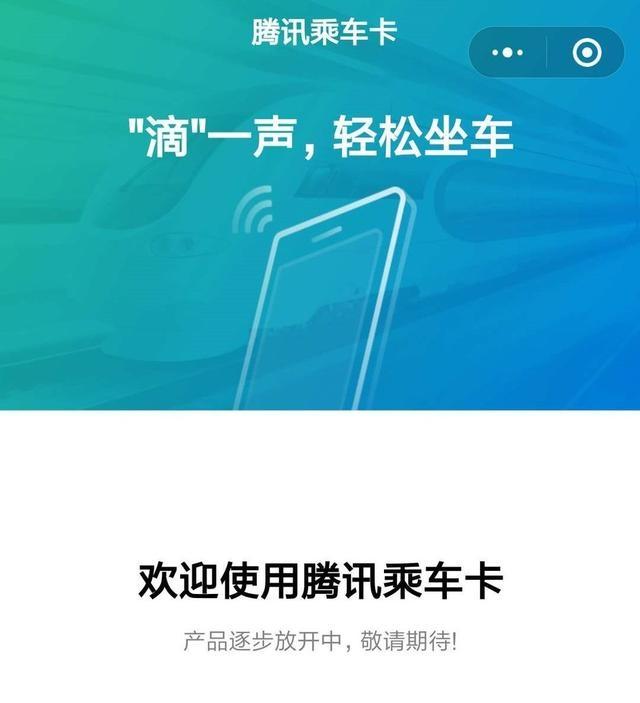Close the Tencent ride card mini program
This screenshot has width=640, height=703.
click(587, 52)
